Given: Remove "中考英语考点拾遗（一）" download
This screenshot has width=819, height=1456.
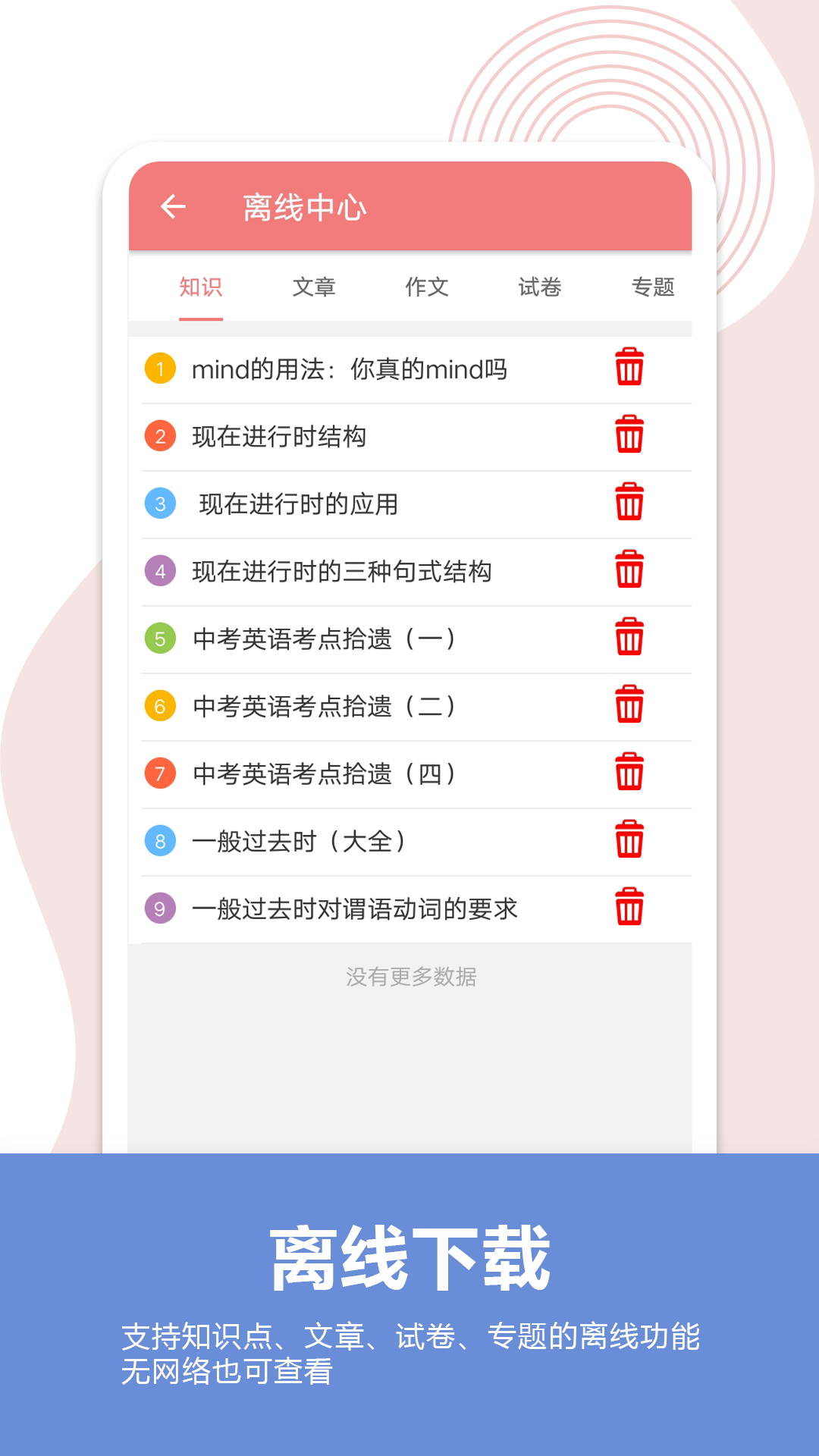Looking at the screenshot, I should 628,639.
